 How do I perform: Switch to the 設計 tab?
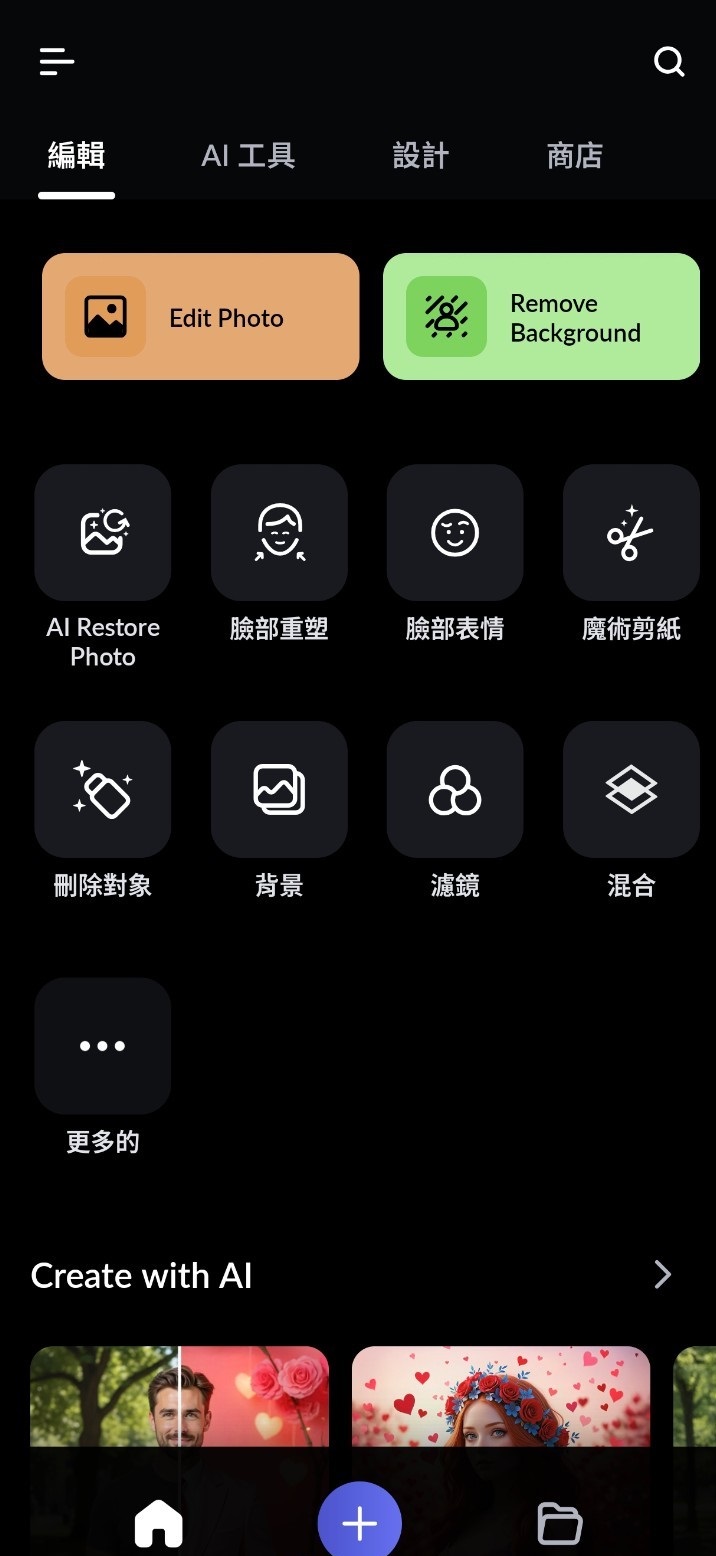pyautogui.click(x=421, y=156)
